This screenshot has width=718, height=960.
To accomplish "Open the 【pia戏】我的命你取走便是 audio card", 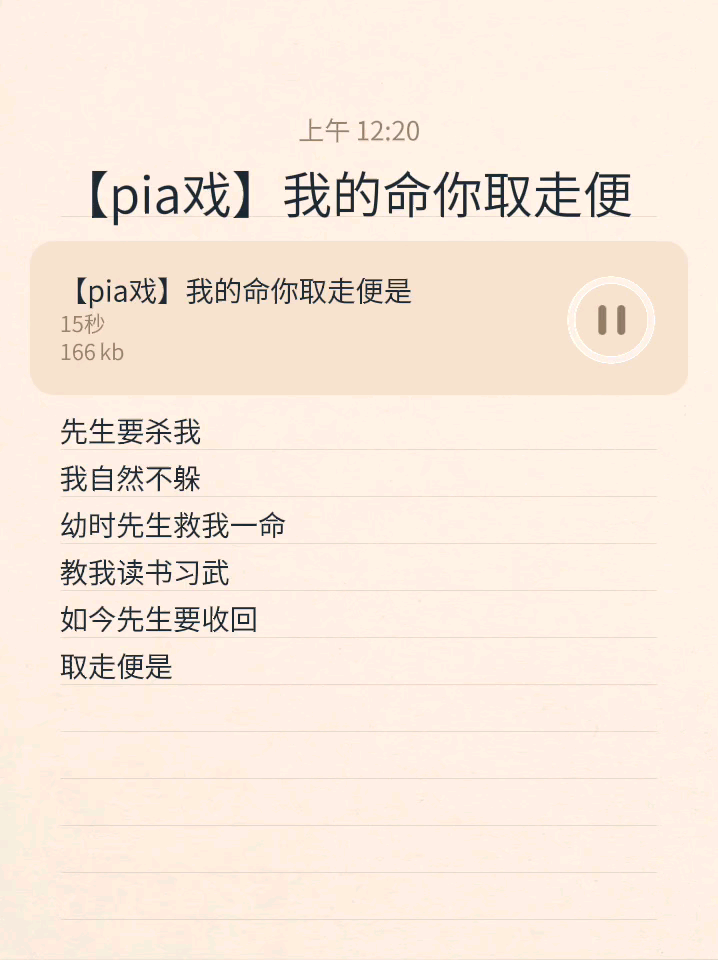I will 300,318.
